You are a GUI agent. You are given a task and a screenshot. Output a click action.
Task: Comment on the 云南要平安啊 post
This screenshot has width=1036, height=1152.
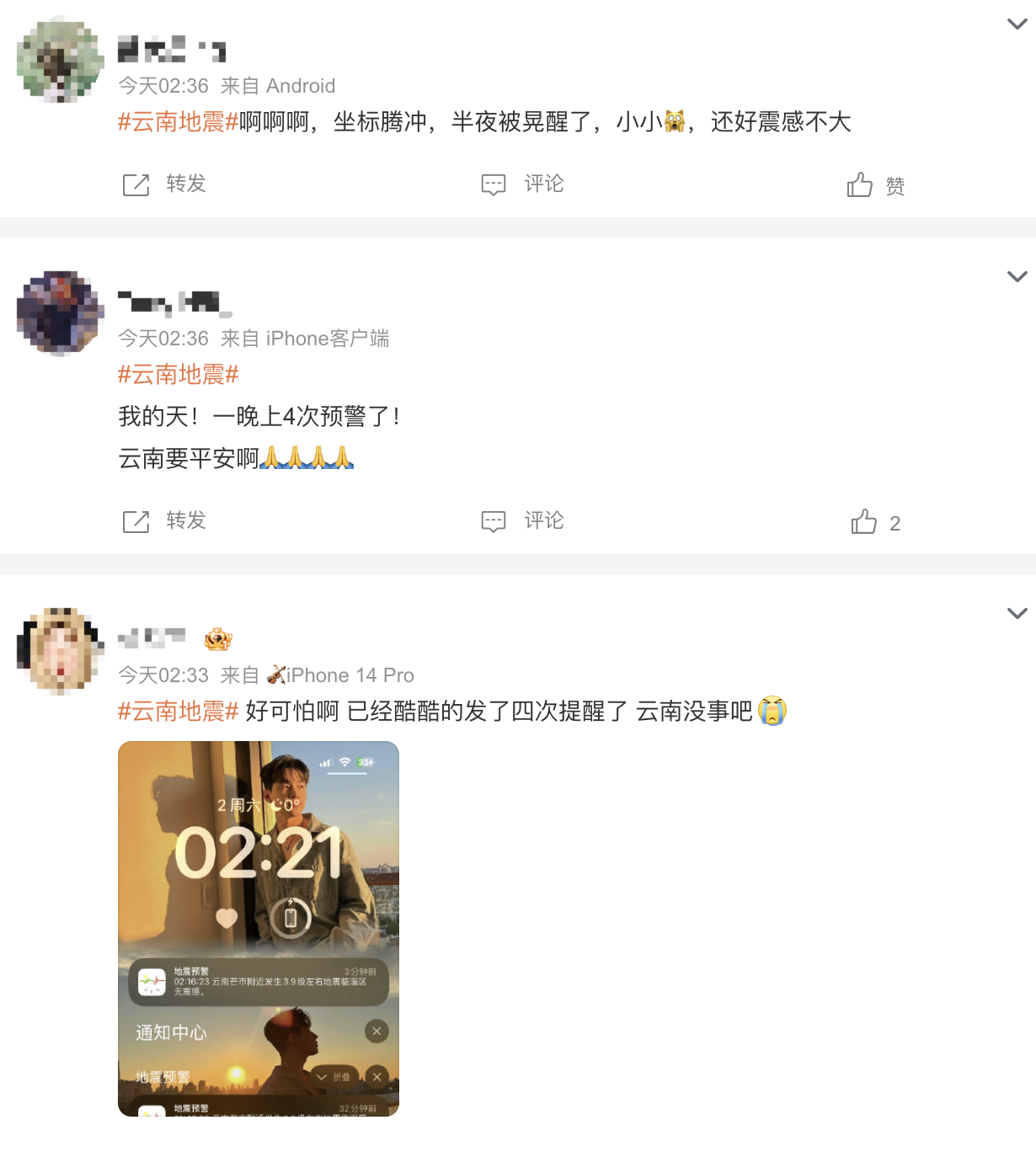522,521
